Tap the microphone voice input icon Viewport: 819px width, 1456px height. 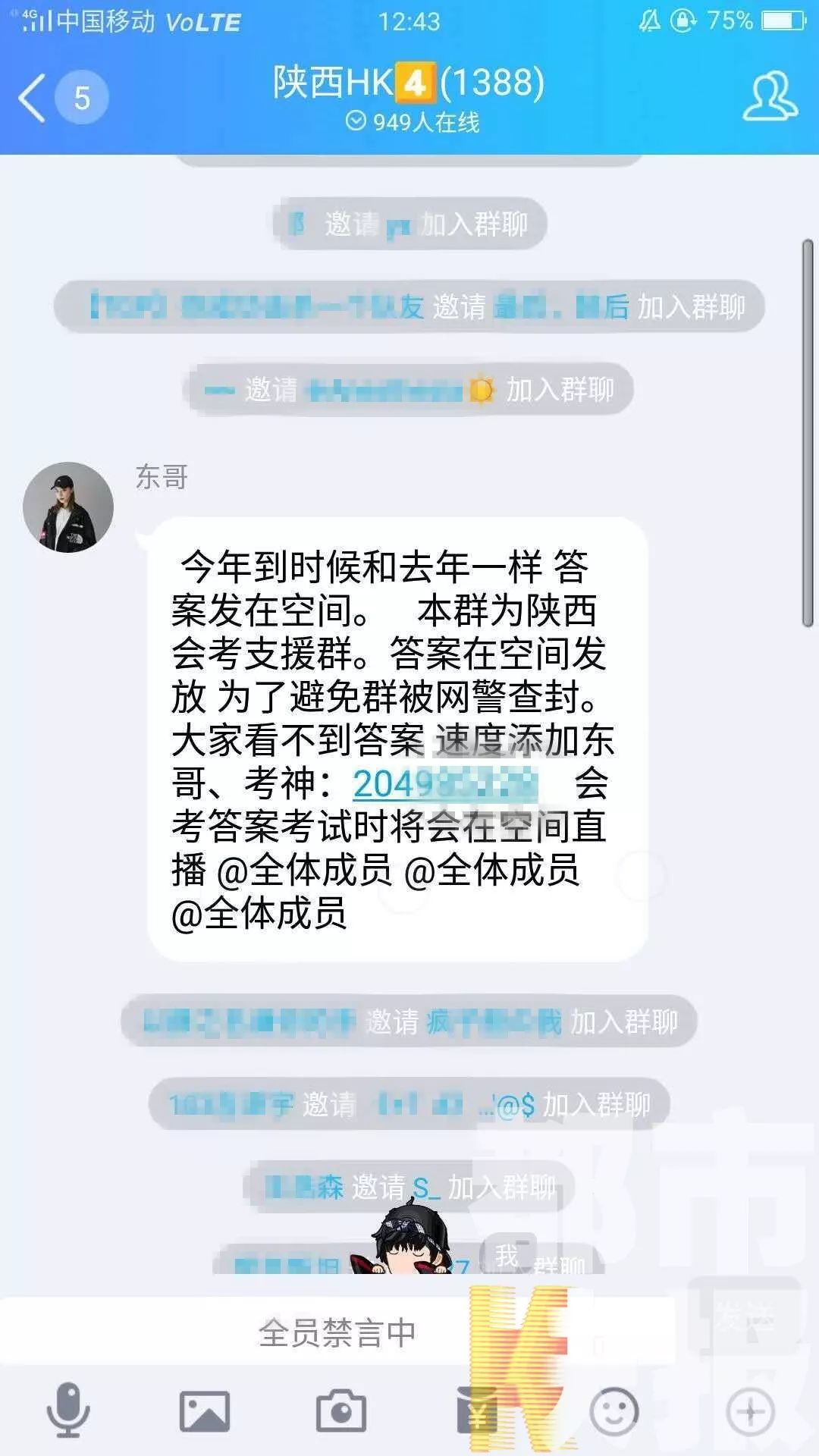[x=68, y=1410]
